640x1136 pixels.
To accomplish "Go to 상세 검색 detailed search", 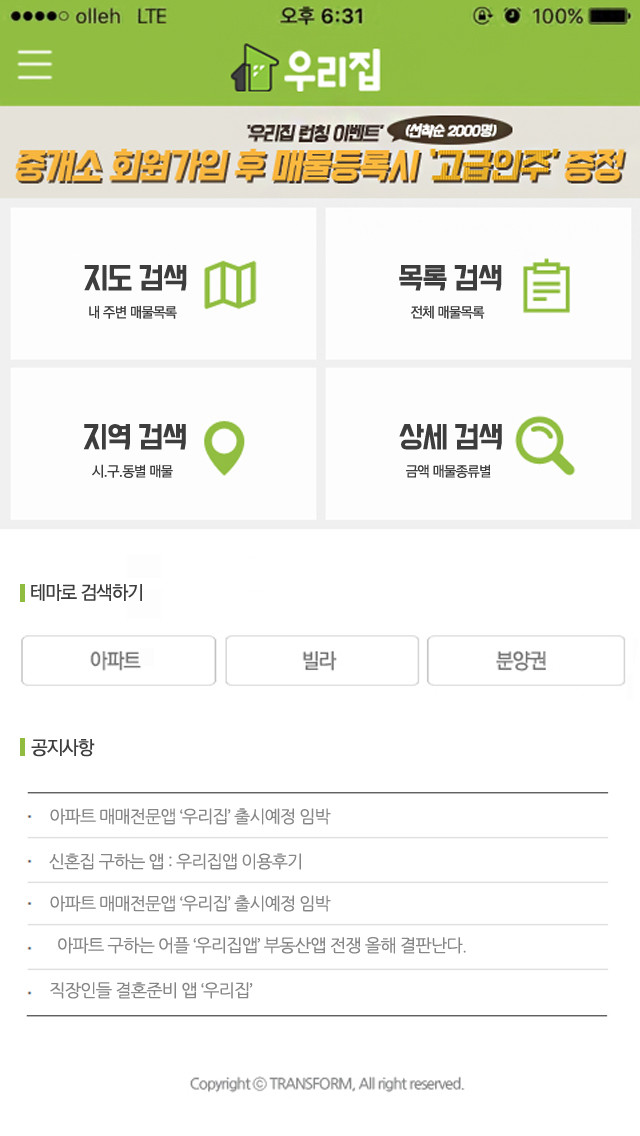I will click(478, 444).
